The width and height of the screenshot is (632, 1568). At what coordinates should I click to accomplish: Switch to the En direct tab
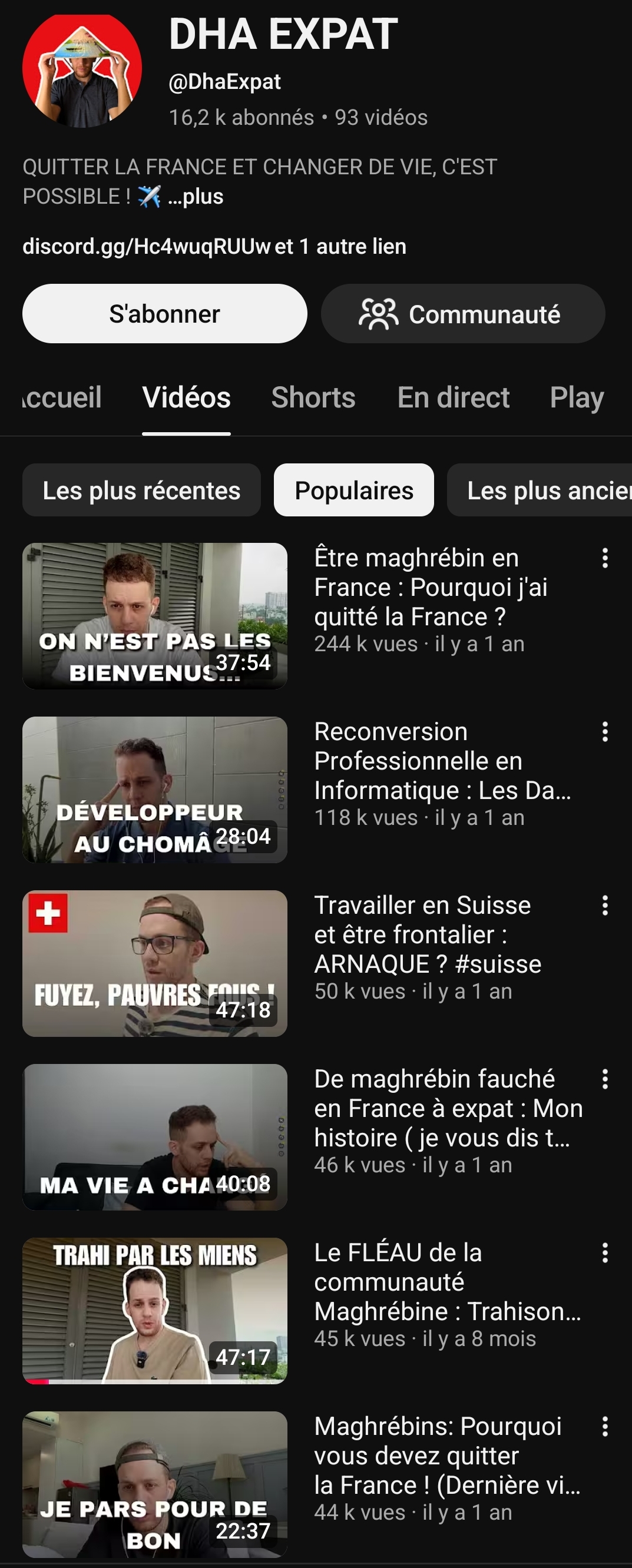pos(453,397)
